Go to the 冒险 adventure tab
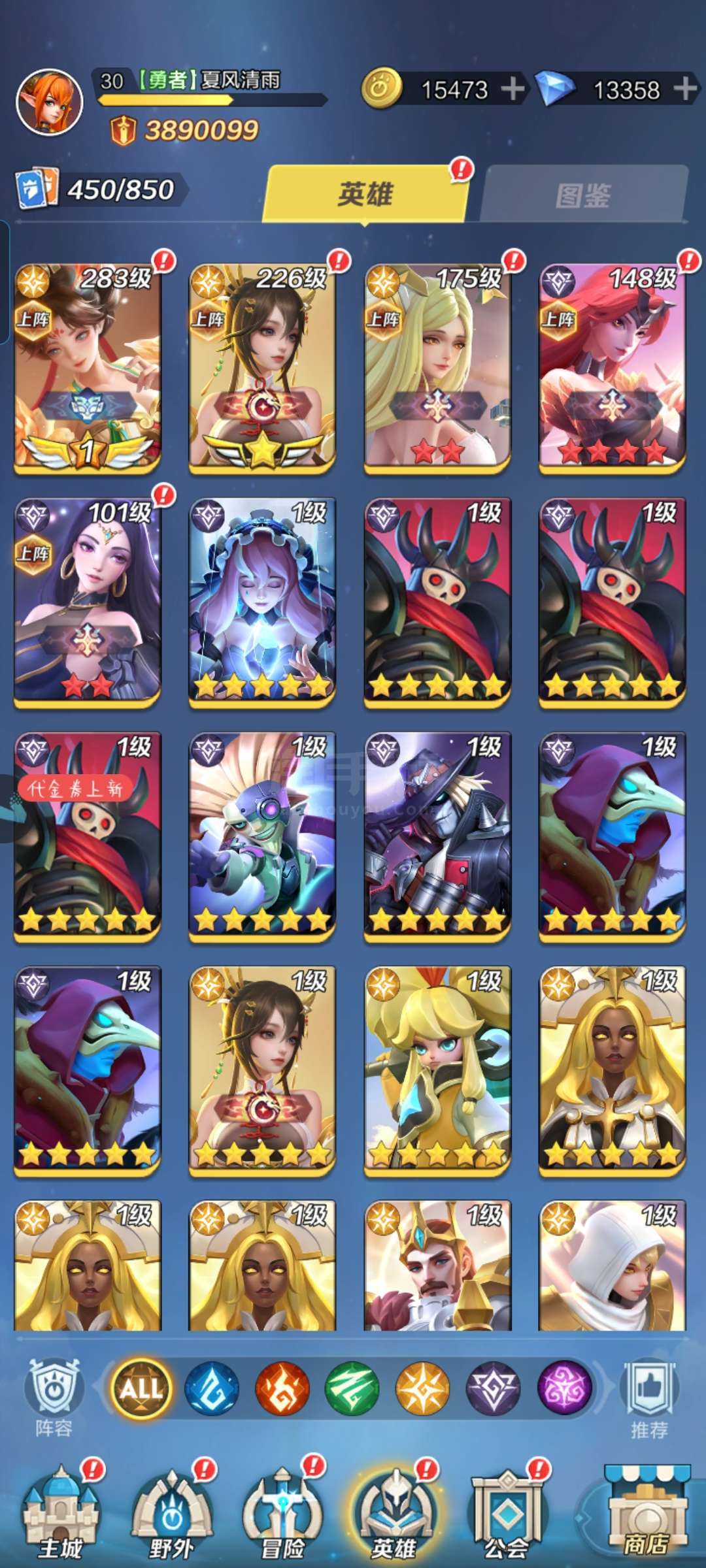Viewport: 706px width, 1568px height. (282, 1517)
